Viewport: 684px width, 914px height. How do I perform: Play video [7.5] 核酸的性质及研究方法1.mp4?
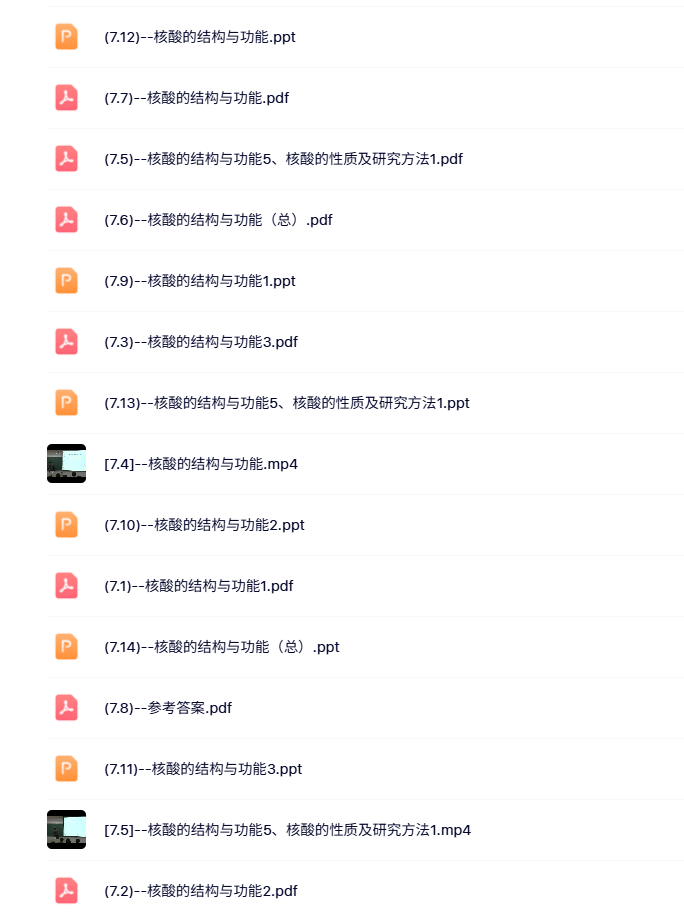(287, 830)
